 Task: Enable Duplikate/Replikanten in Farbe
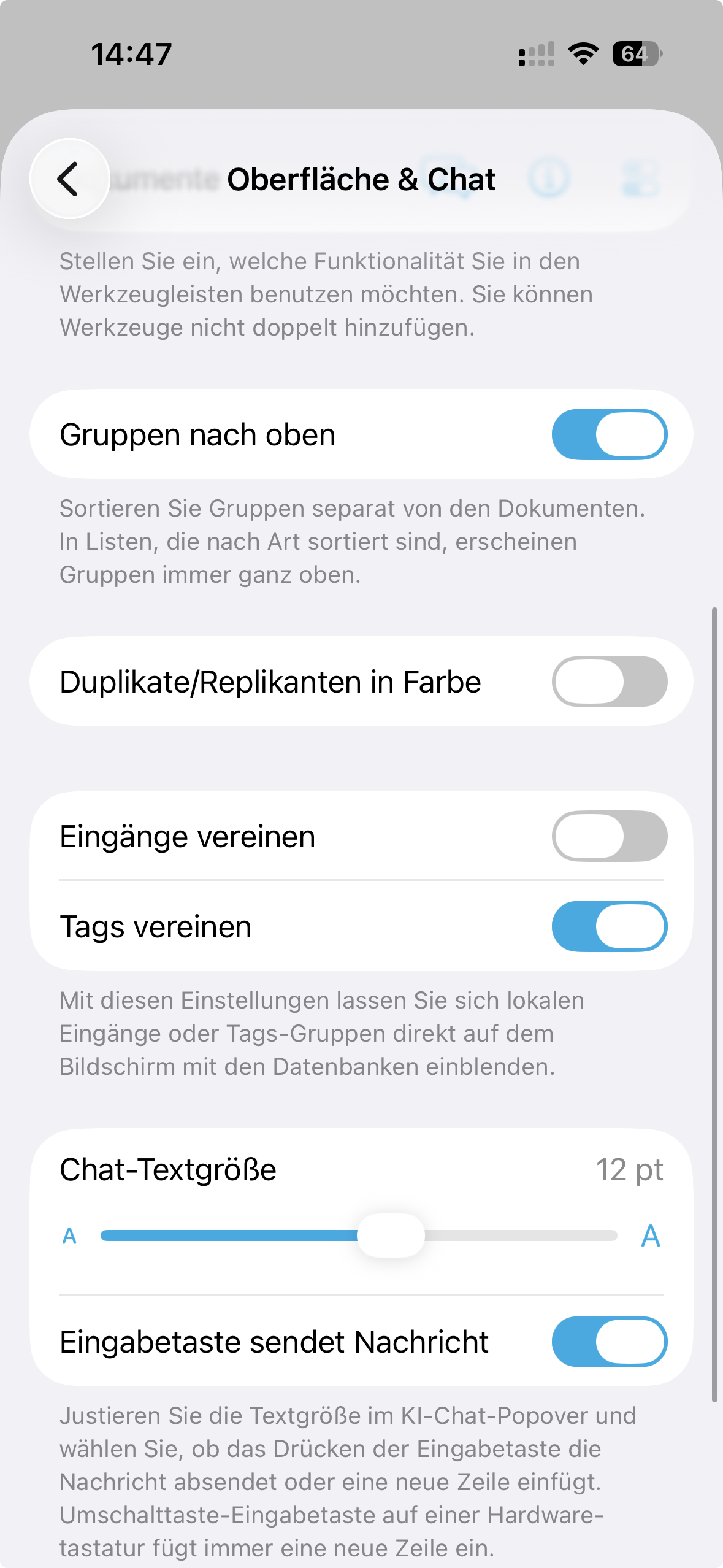609,682
